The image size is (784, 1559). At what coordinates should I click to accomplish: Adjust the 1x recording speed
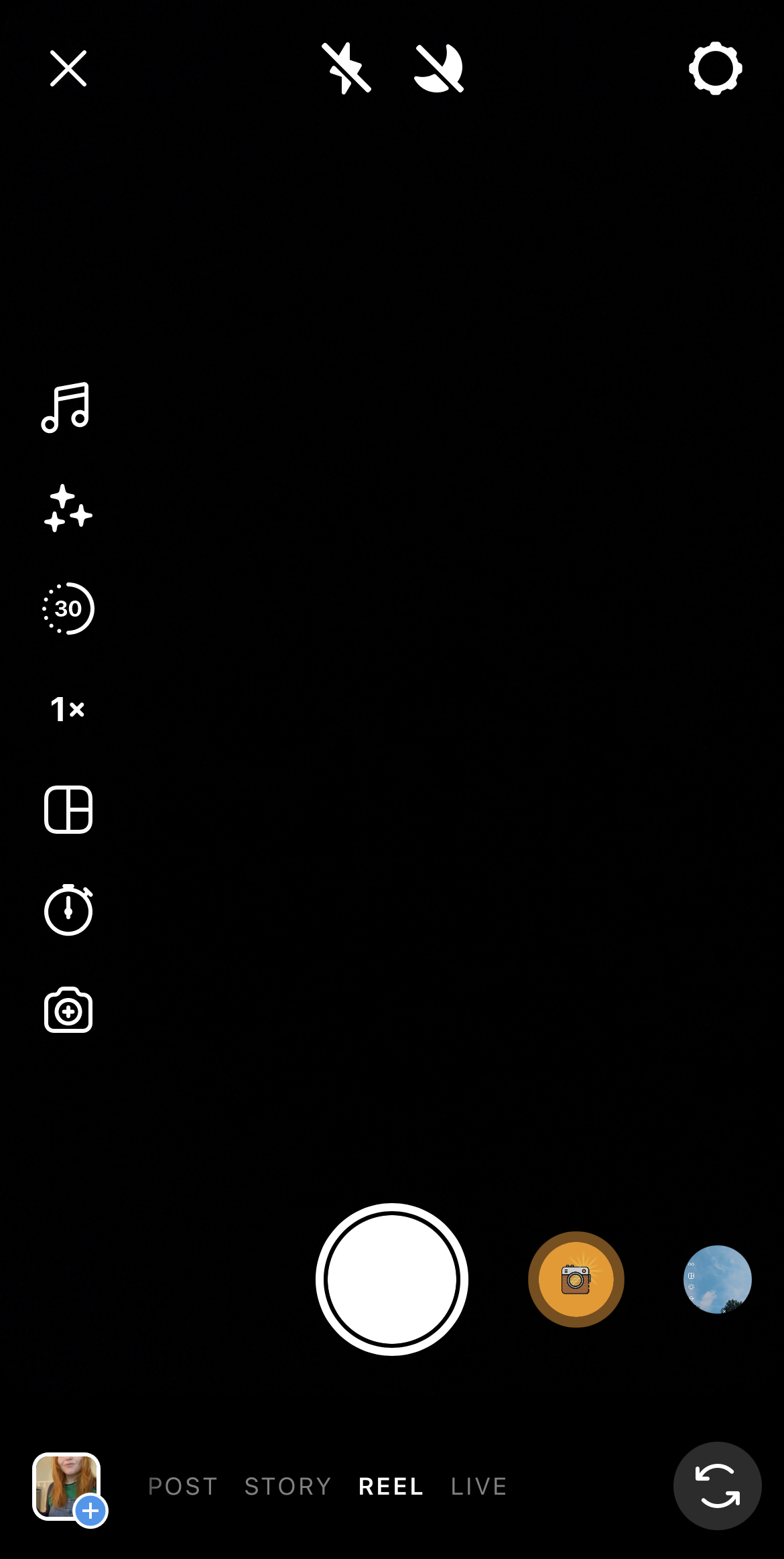[x=68, y=709]
